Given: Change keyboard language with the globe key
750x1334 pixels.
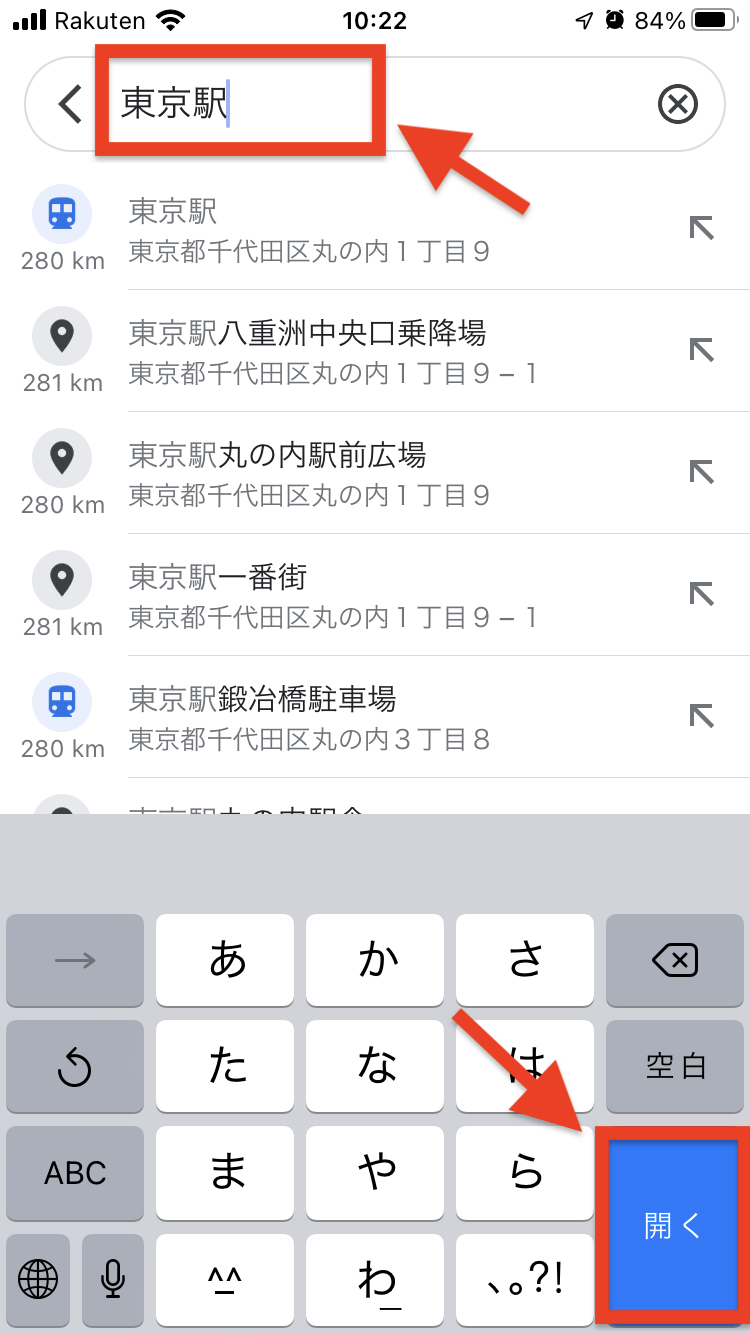Looking at the screenshot, I should [x=38, y=1277].
